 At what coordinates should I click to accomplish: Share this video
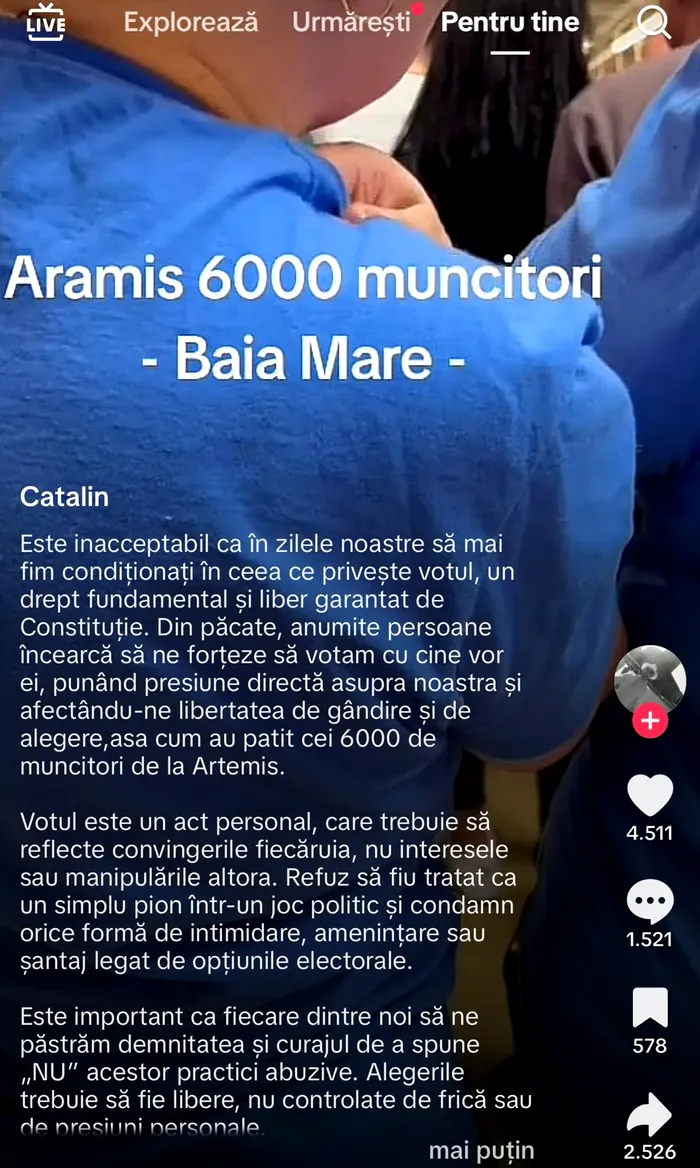point(650,1114)
